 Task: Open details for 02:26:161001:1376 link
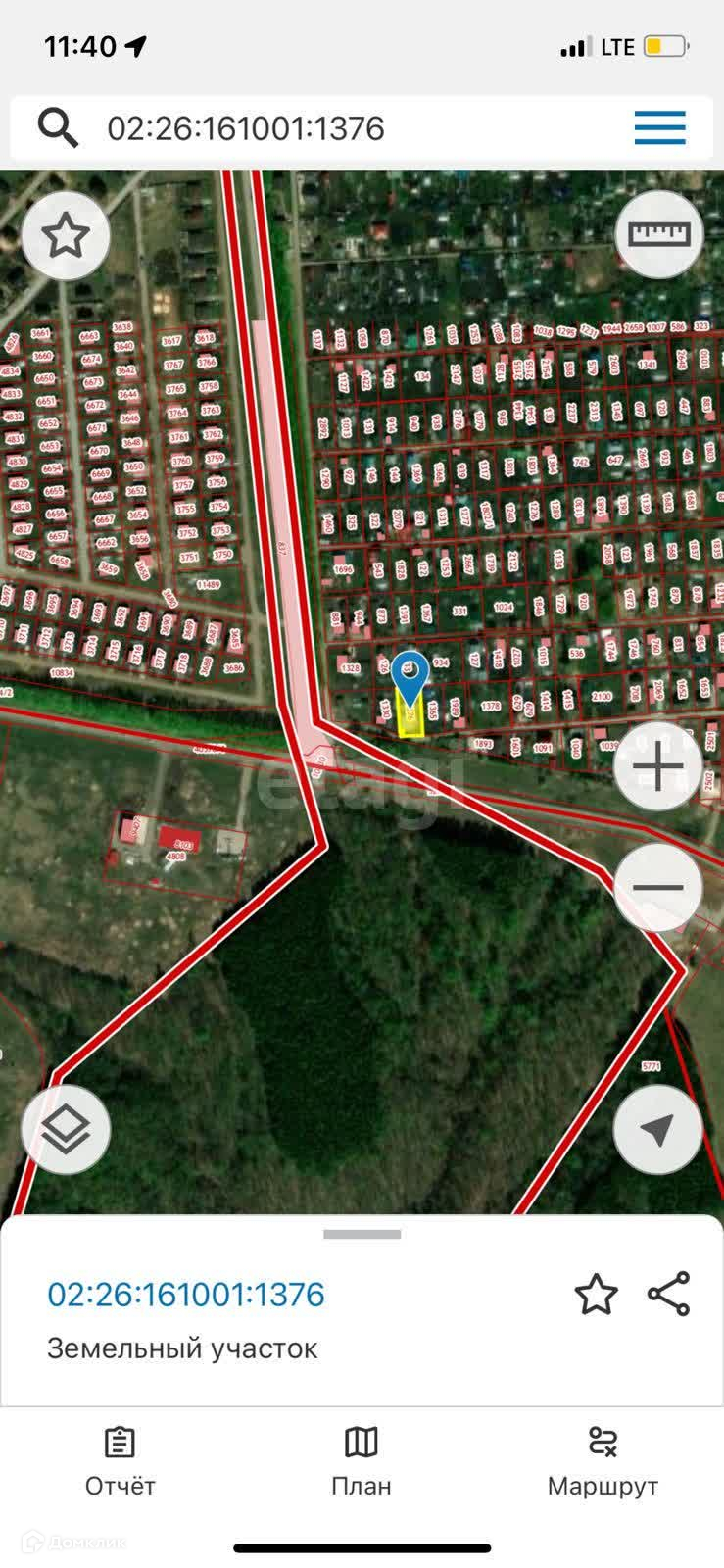pos(186,1295)
